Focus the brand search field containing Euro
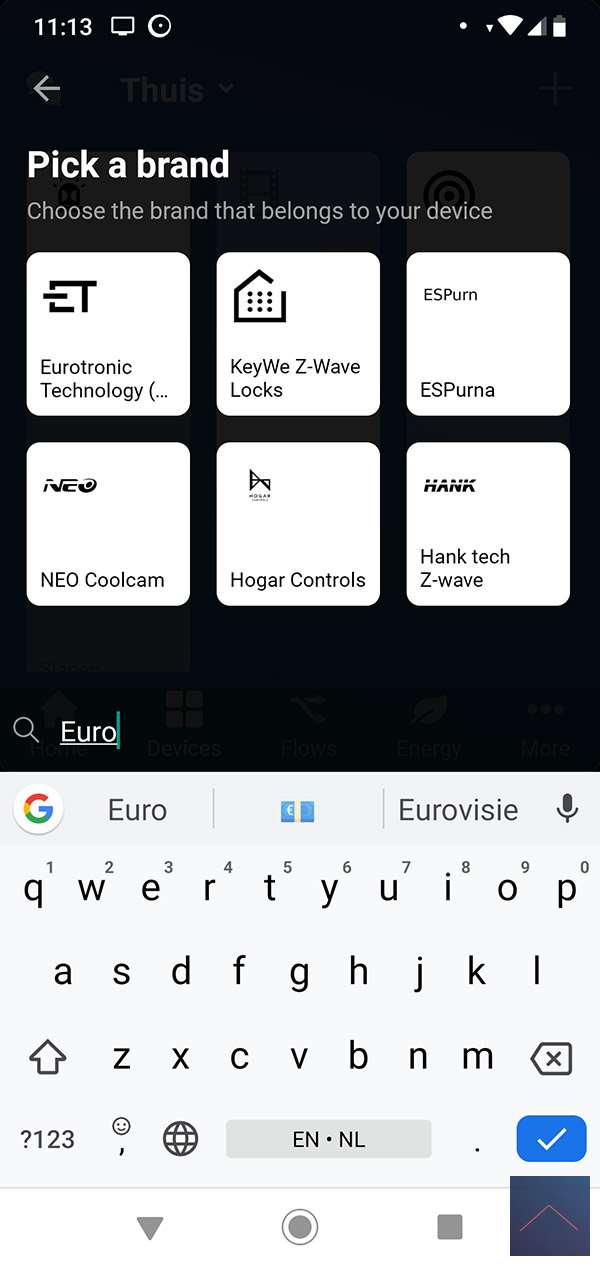The height and width of the screenshot is (1267, 600). (x=300, y=732)
